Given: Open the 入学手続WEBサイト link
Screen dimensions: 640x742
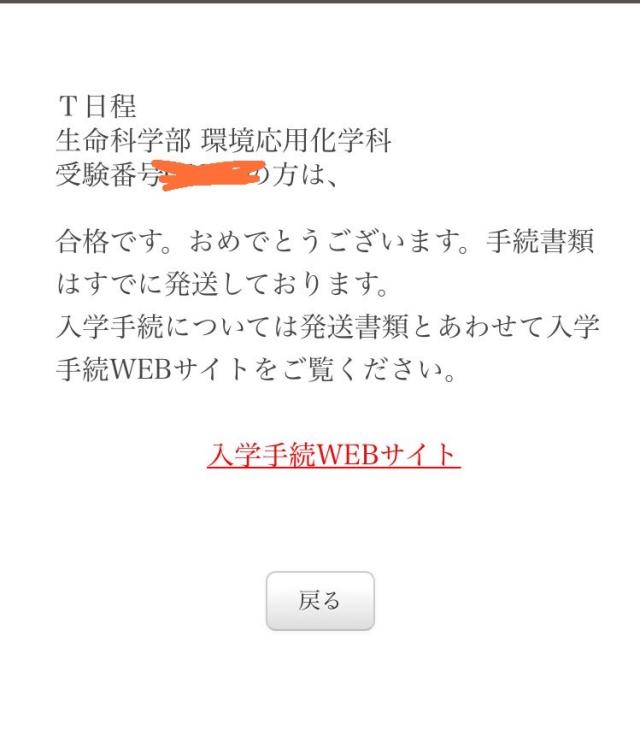Looking at the screenshot, I should 333,455.
